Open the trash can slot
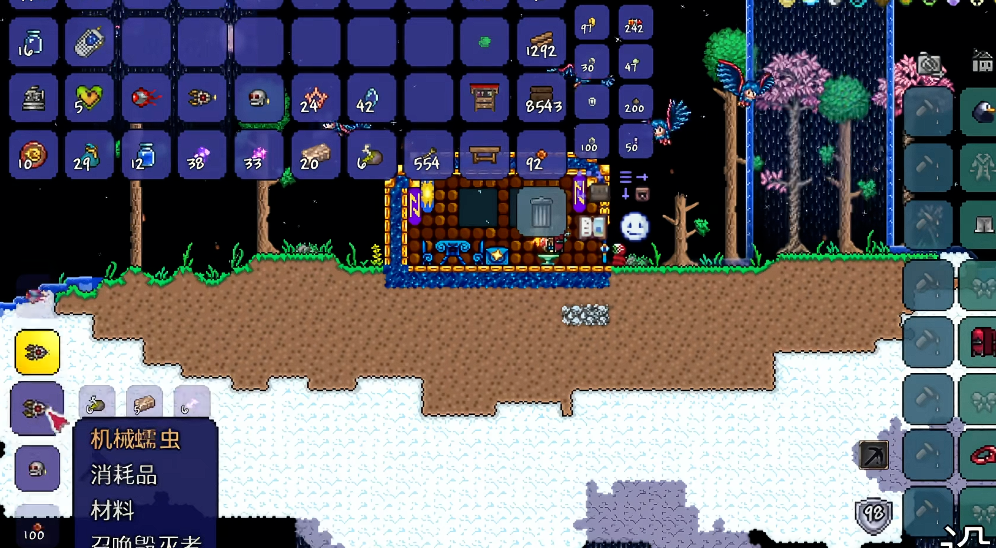The height and width of the screenshot is (548, 996). point(541,212)
